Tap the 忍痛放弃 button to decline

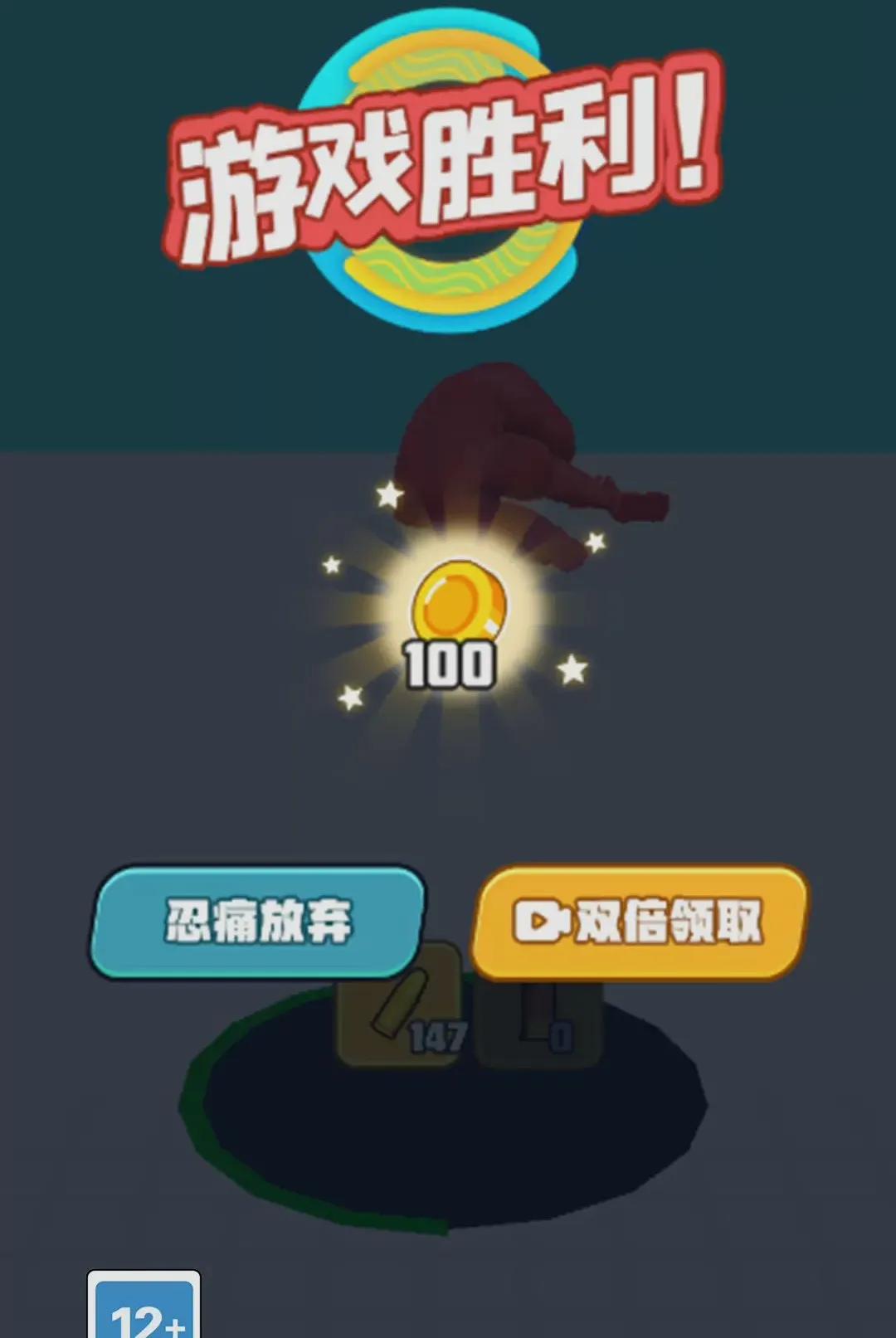[257, 922]
